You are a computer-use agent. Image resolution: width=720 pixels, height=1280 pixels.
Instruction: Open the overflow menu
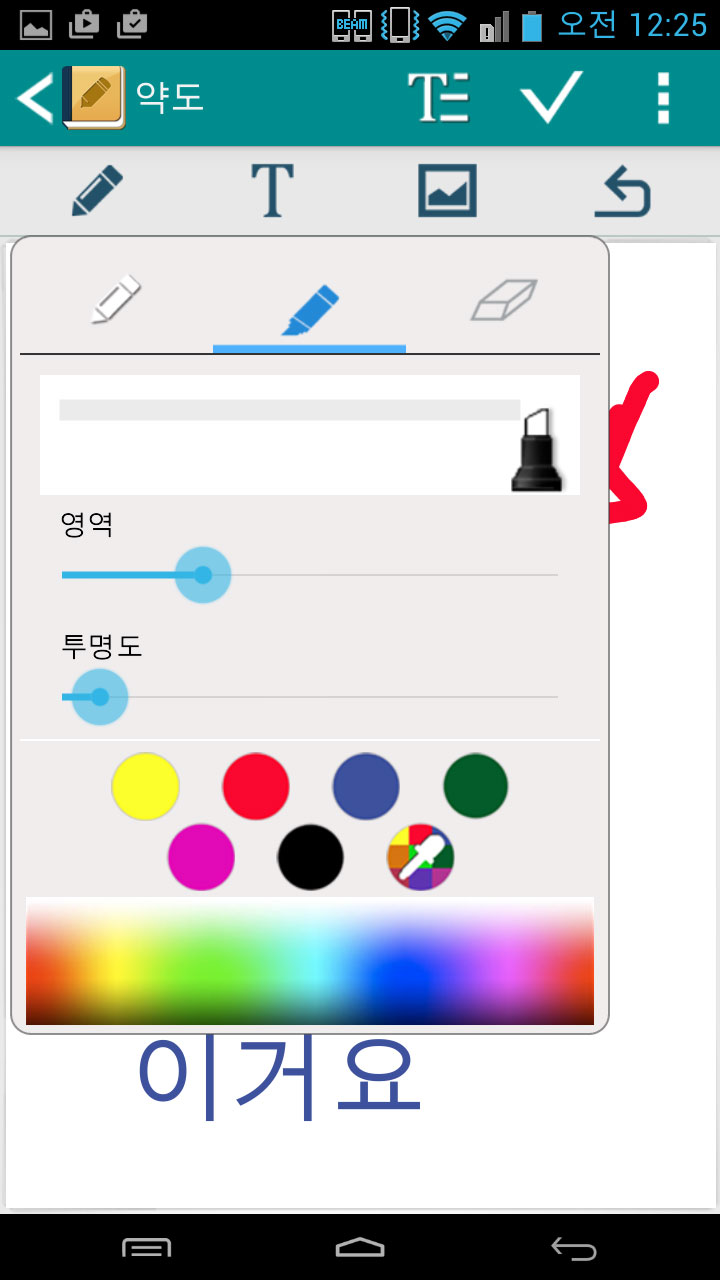[663, 98]
